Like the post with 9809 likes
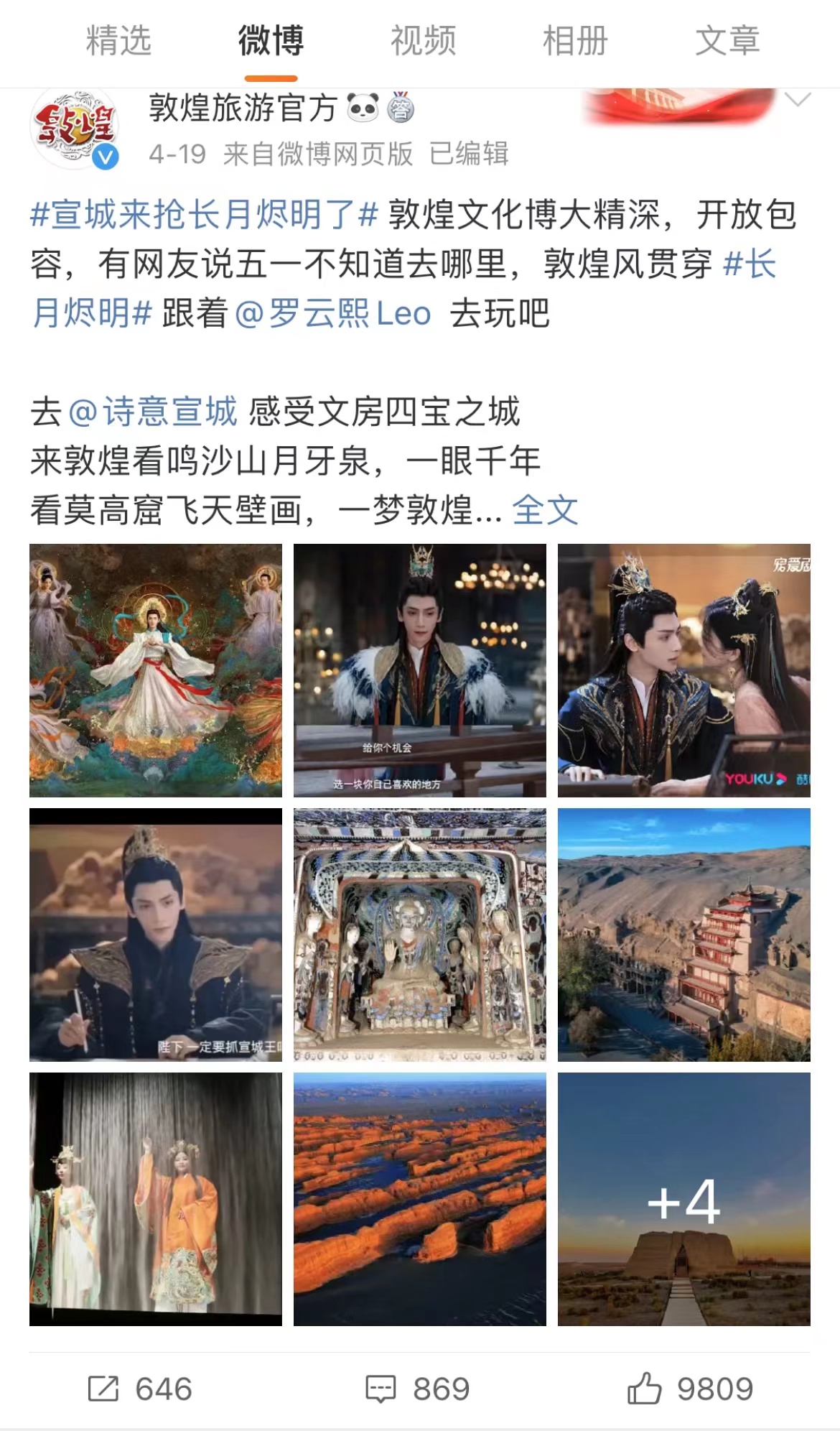The height and width of the screenshot is (1431, 840). click(690, 1389)
